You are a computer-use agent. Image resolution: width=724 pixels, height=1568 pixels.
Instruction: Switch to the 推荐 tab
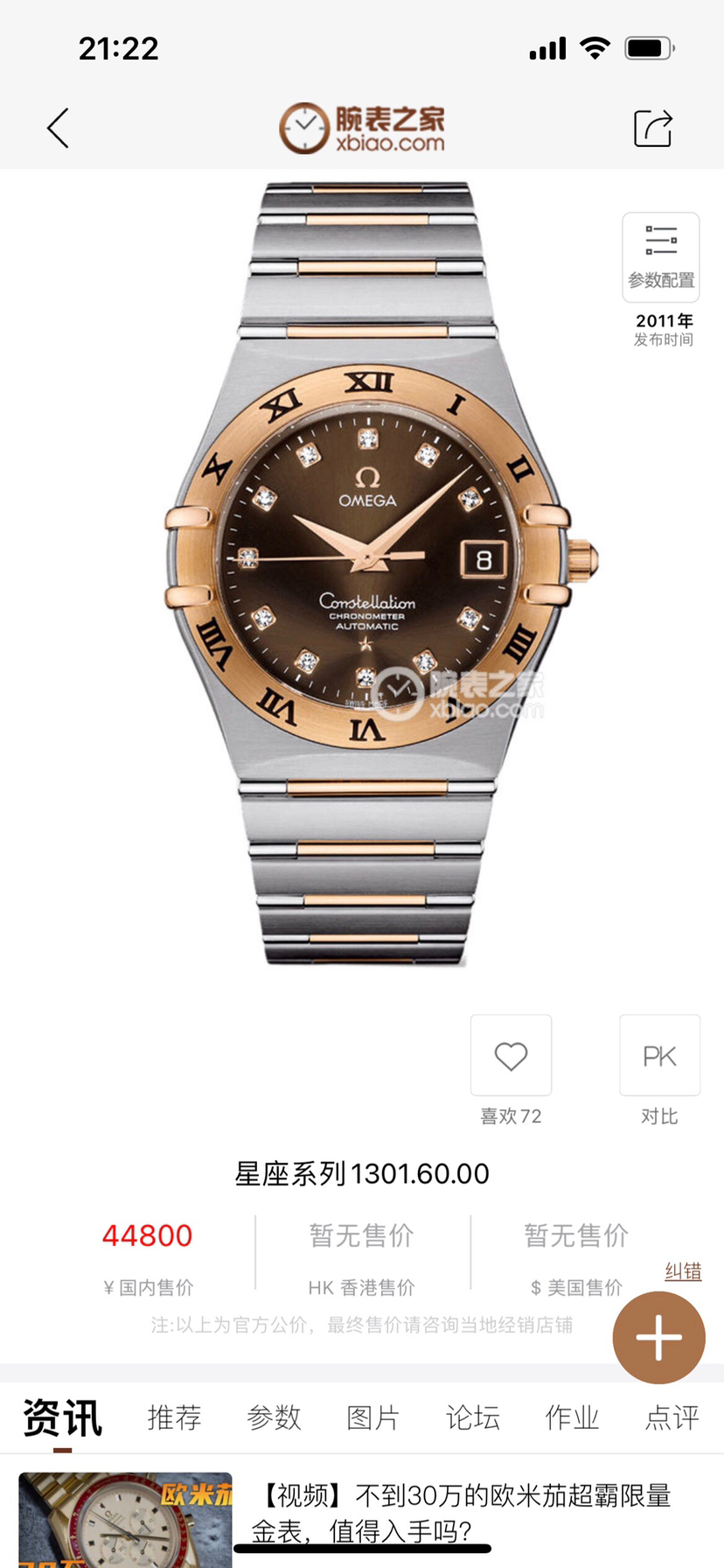pyautogui.click(x=174, y=1417)
